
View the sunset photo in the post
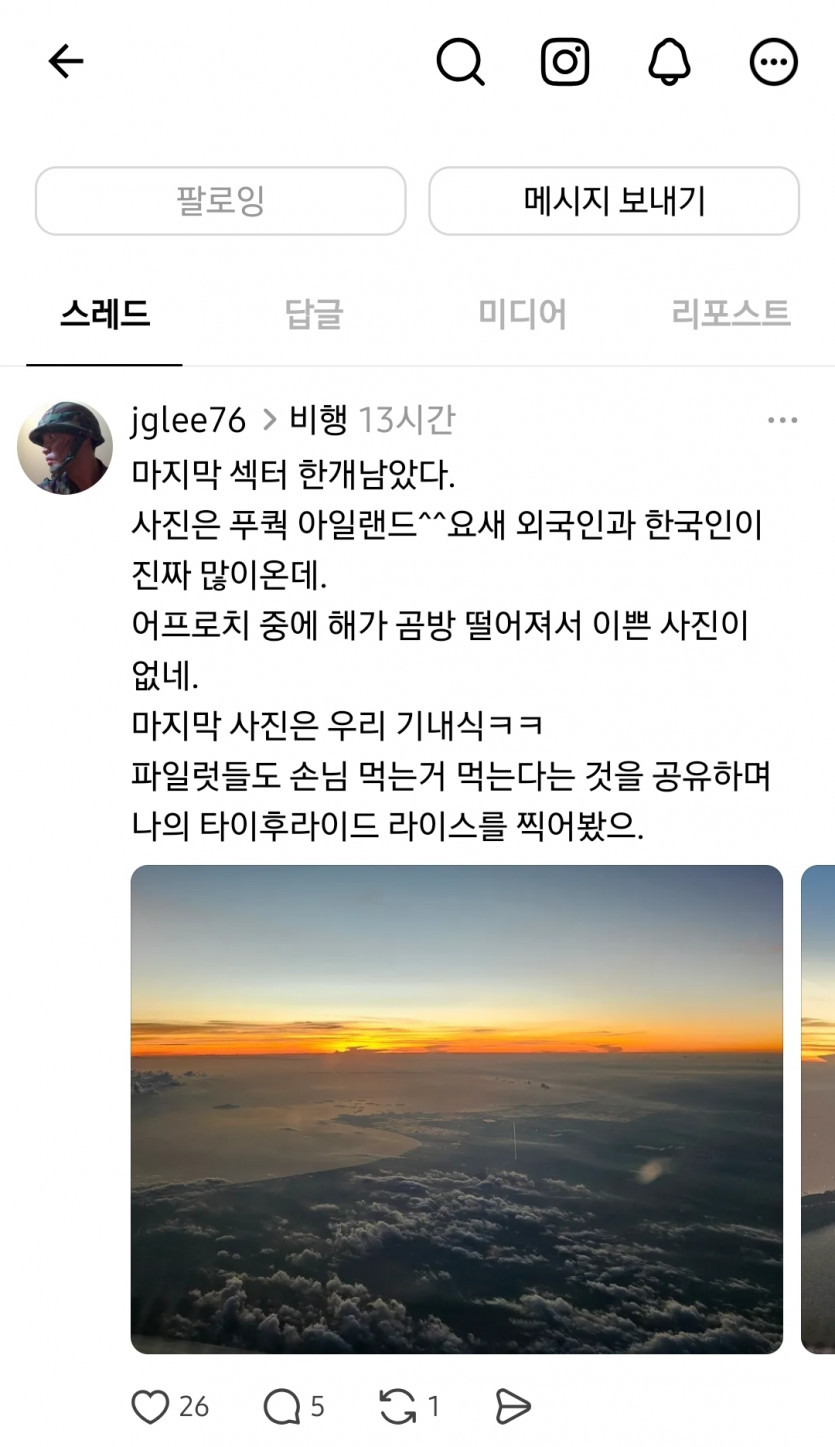pos(456,1108)
